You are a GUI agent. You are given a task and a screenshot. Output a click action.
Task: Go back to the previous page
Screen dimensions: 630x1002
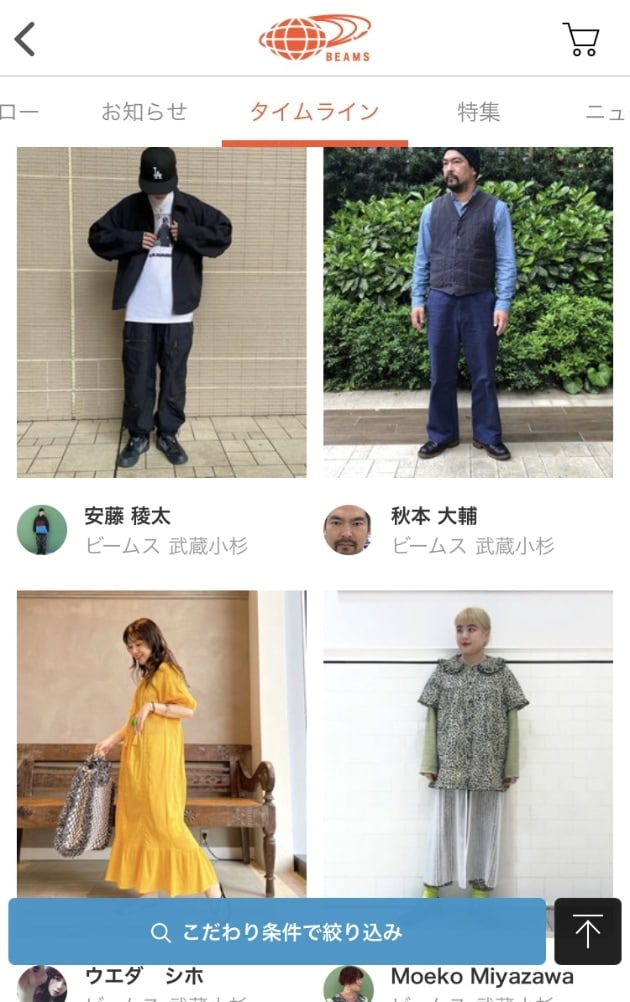coord(26,39)
